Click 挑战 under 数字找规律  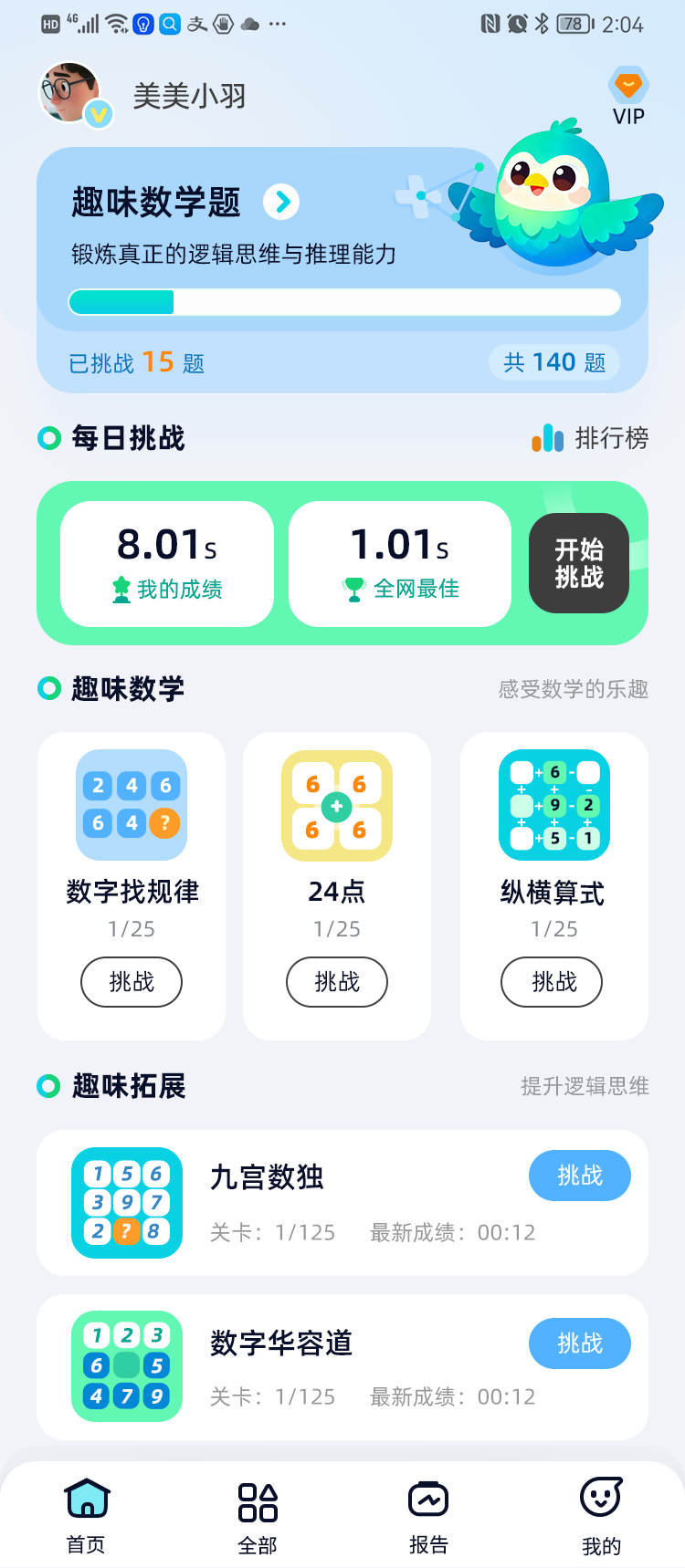click(x=131, y=982)
